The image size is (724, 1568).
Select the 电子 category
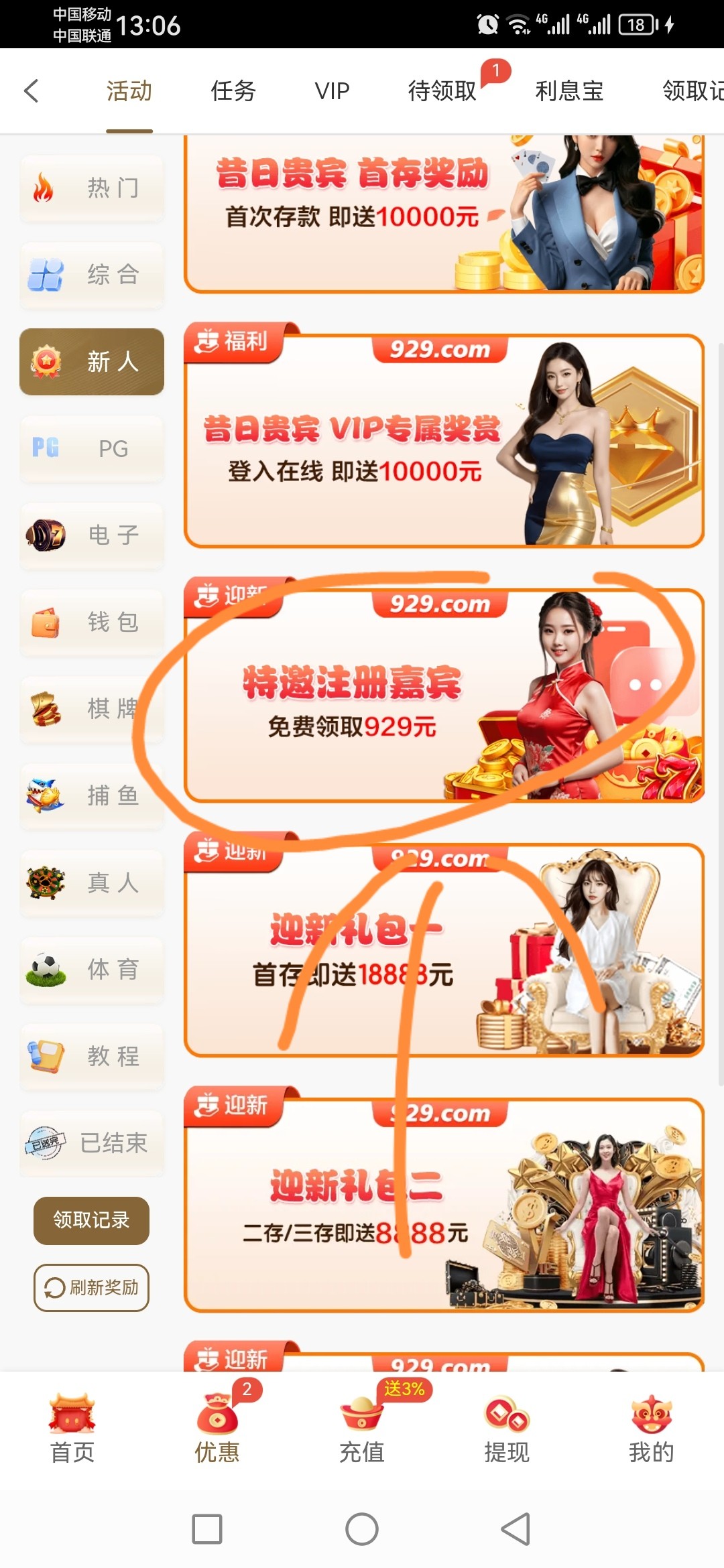coord(92,535)
